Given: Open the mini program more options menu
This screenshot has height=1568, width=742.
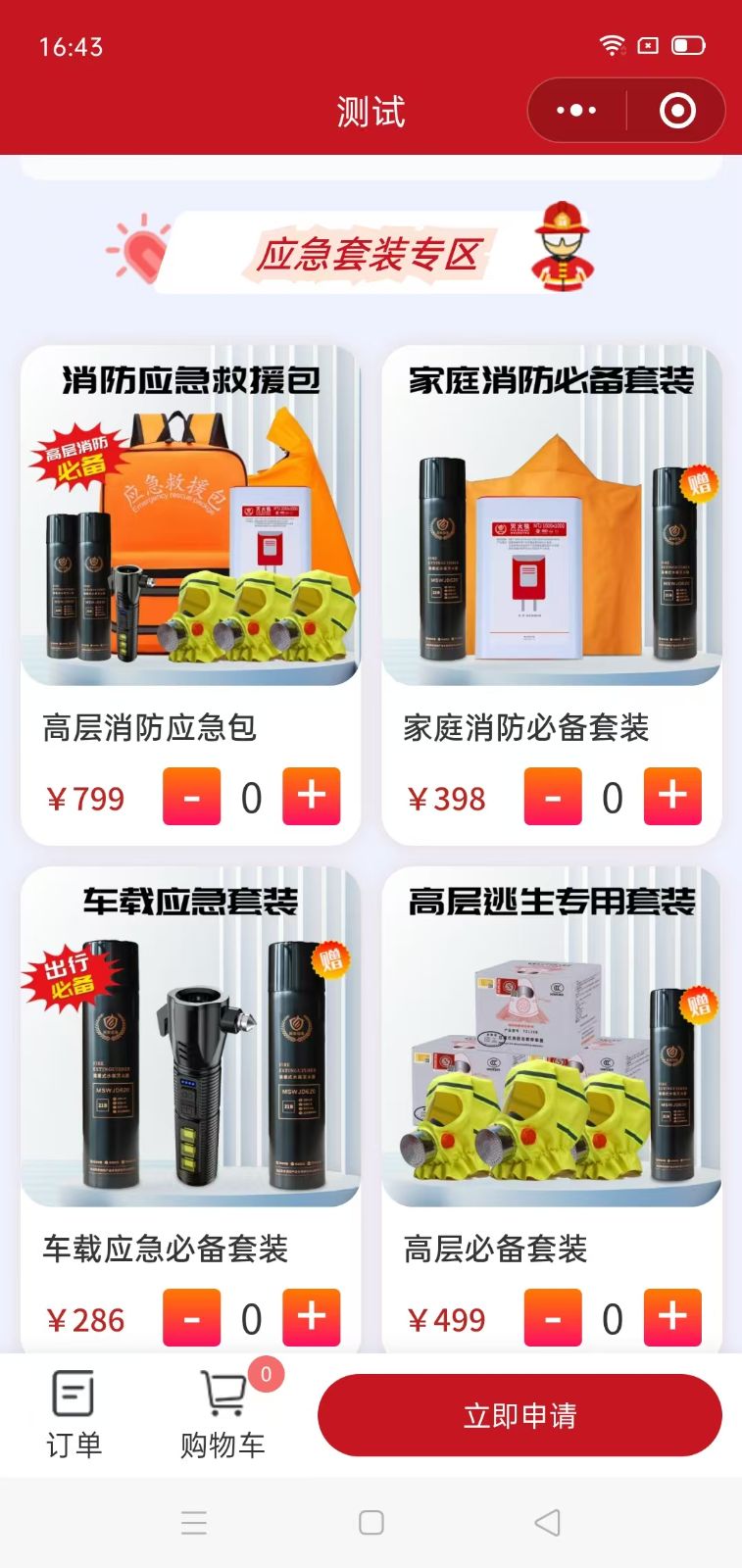Looking at the screenshot, I should [x=576, y=111].
